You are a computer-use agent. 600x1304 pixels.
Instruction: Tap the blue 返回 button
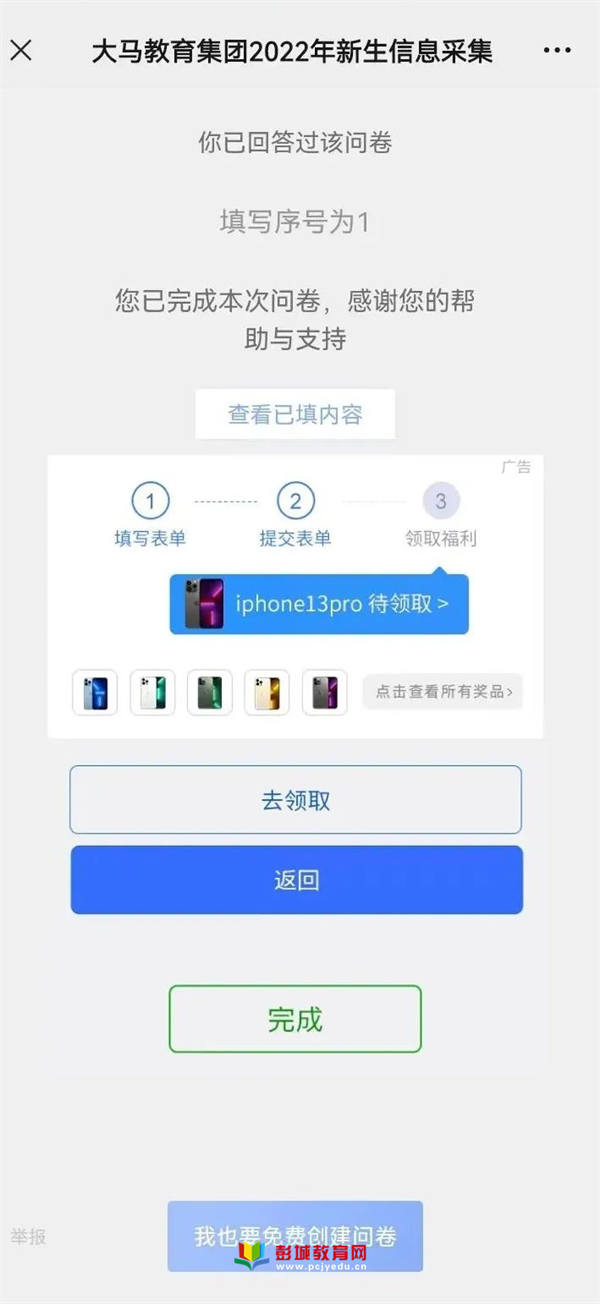coord(296,880)
